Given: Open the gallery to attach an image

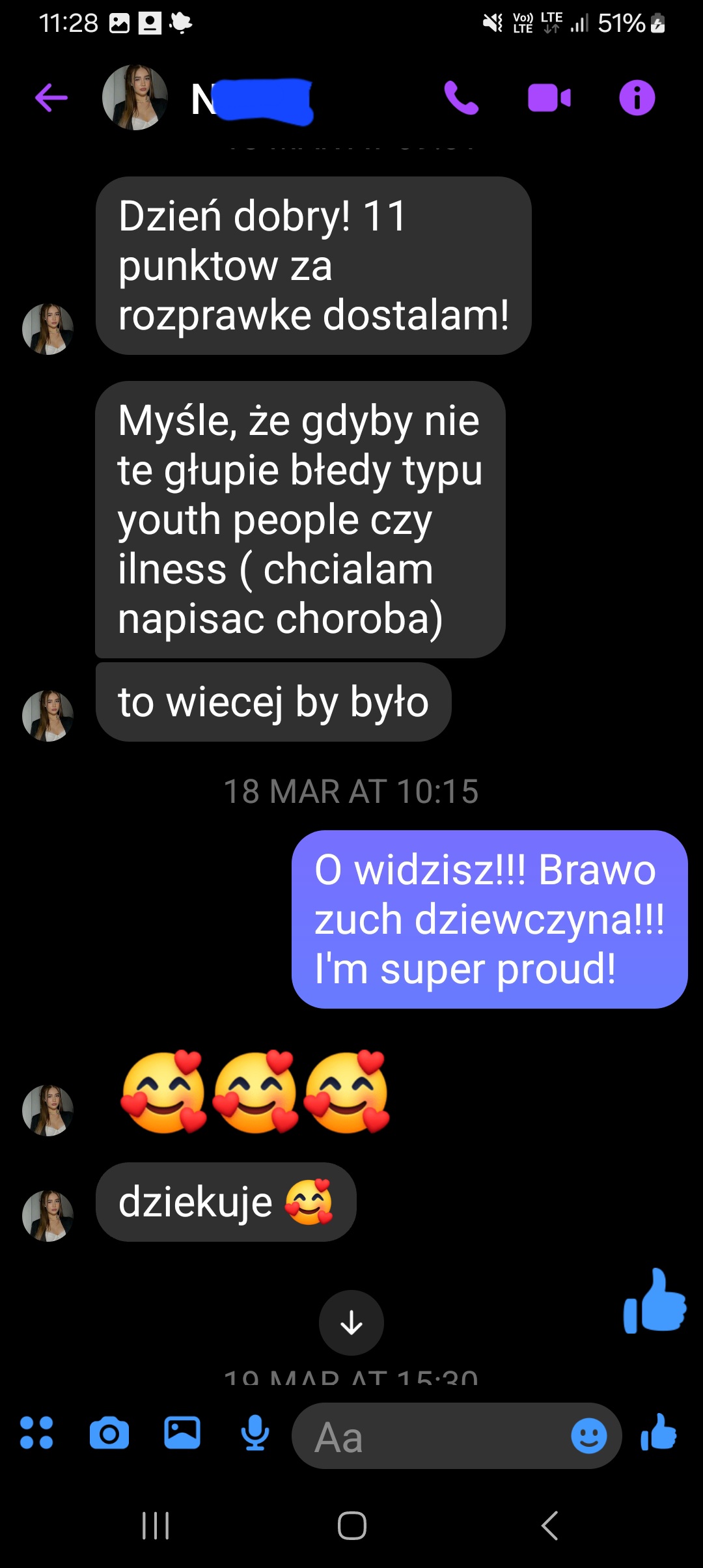Looking at the screenshot, I should [x=182, y=1433].
